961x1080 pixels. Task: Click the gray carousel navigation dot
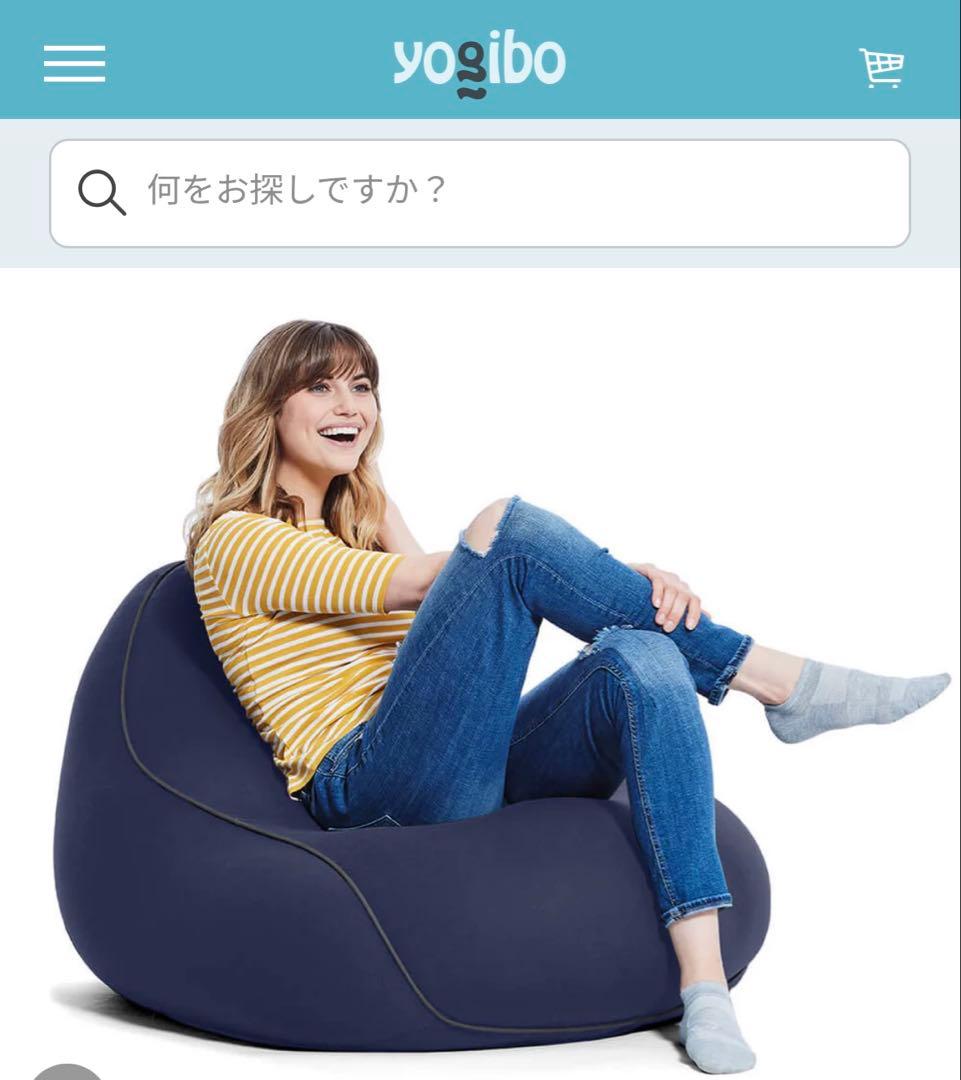(64, 1075)
